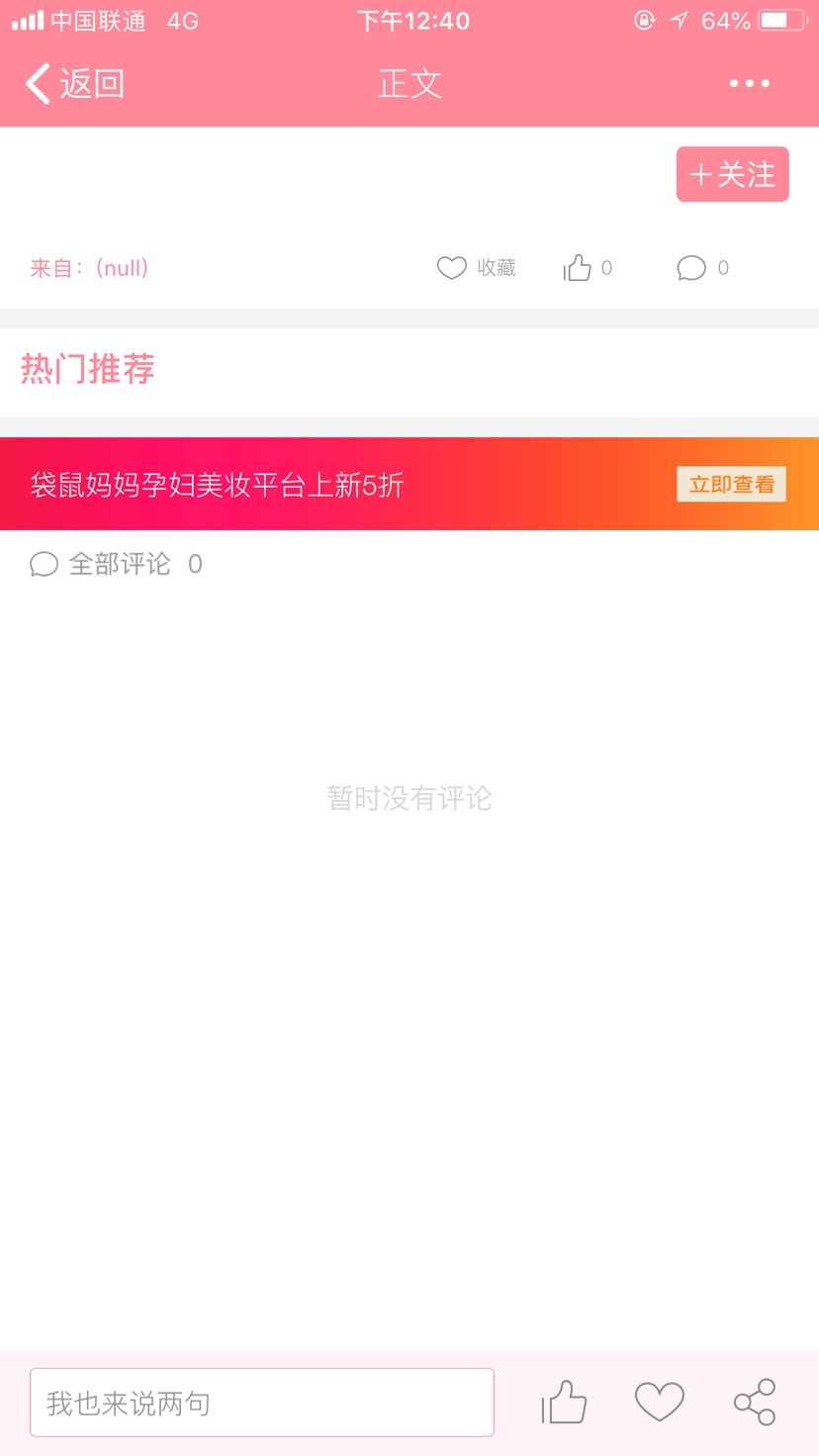Like the post via the thumbs-up counter

tap(588, 268)
